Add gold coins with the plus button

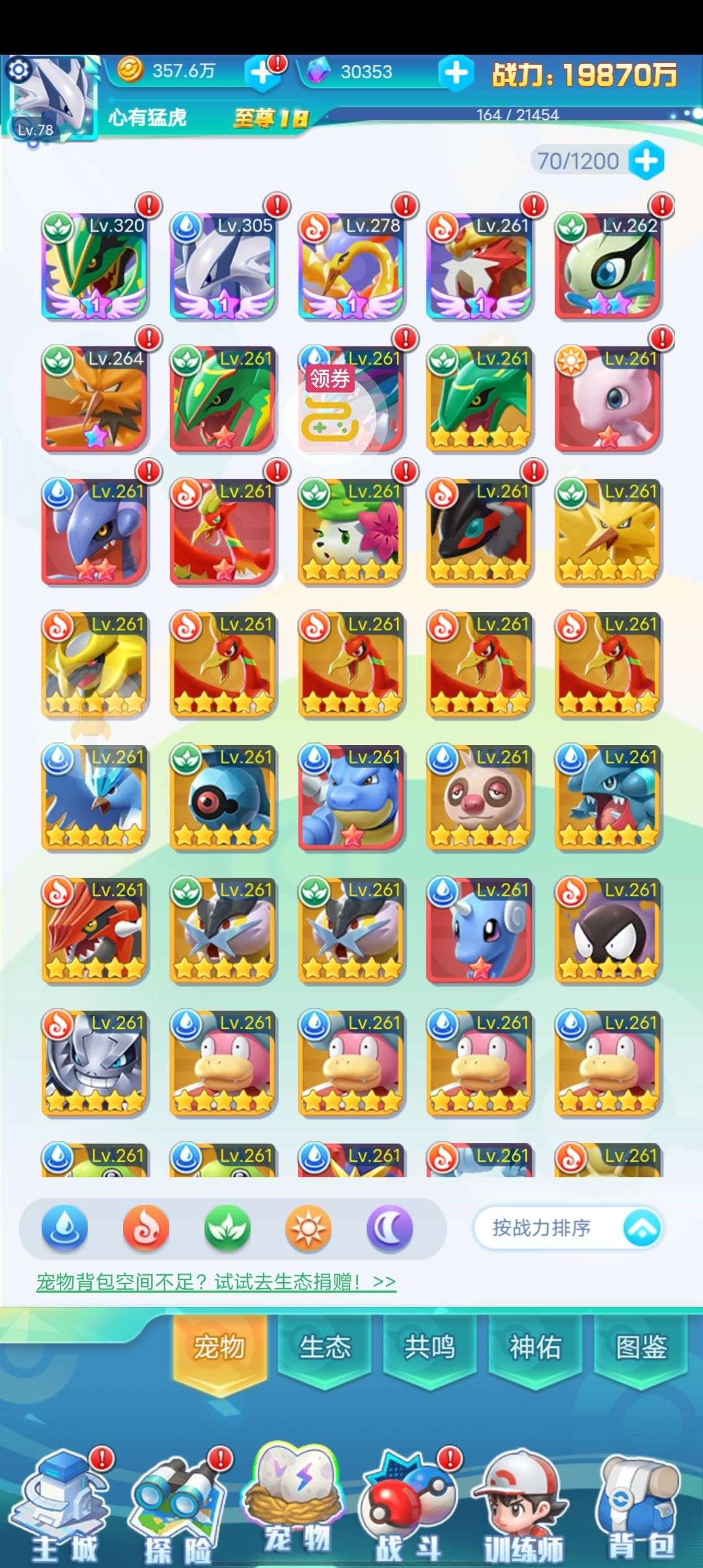pos(262,73)
